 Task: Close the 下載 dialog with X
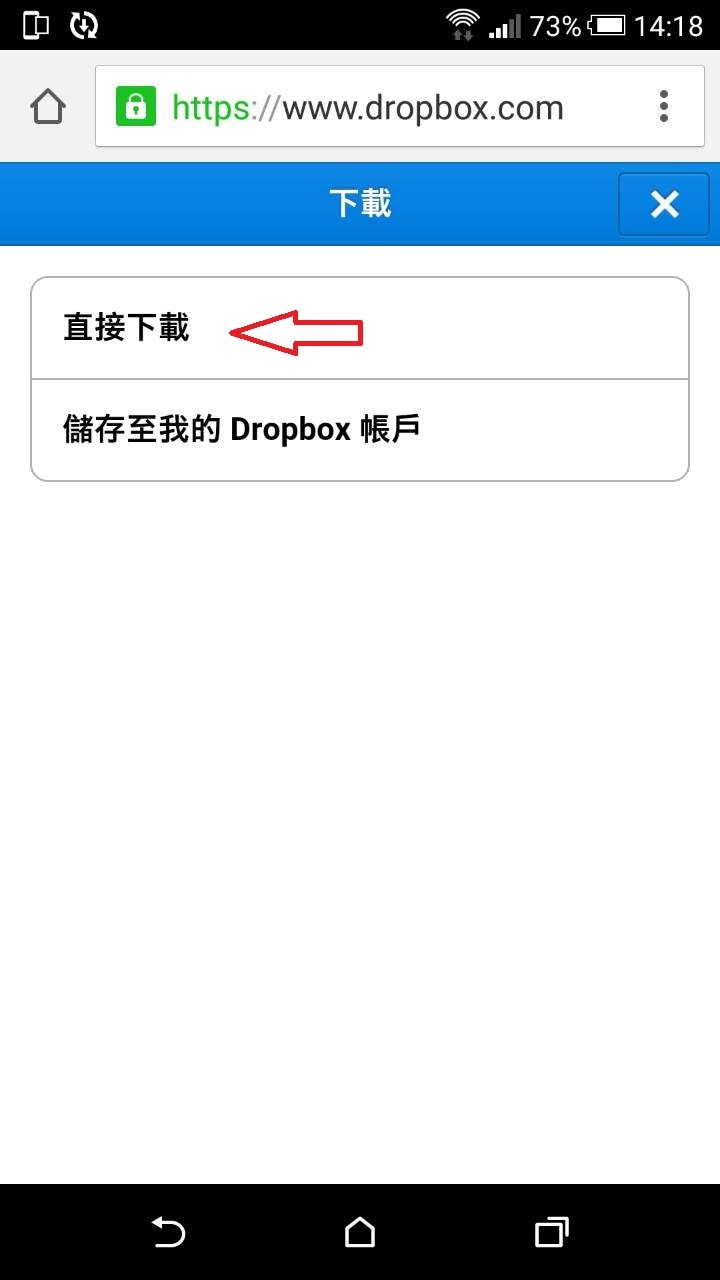[664, 204]
